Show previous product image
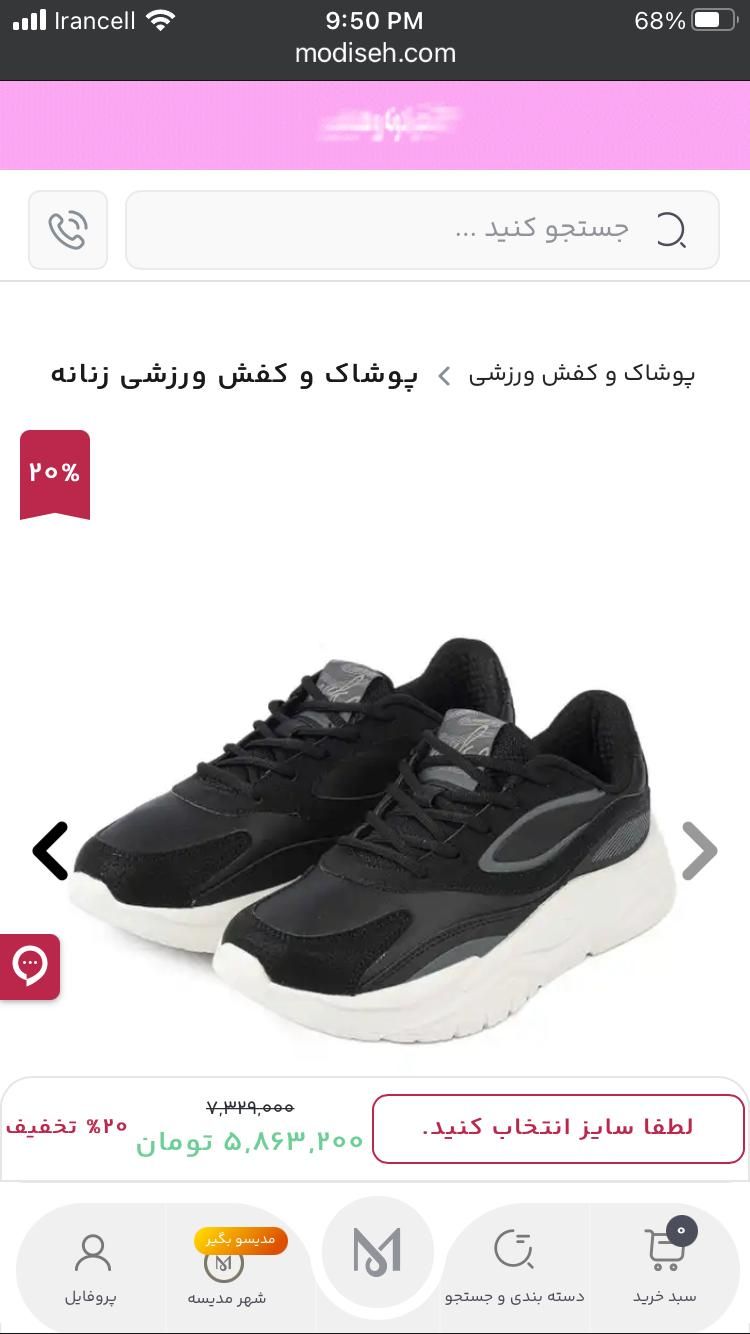Viewport: 750px width, 1334px height. click(x=50, y=851)
